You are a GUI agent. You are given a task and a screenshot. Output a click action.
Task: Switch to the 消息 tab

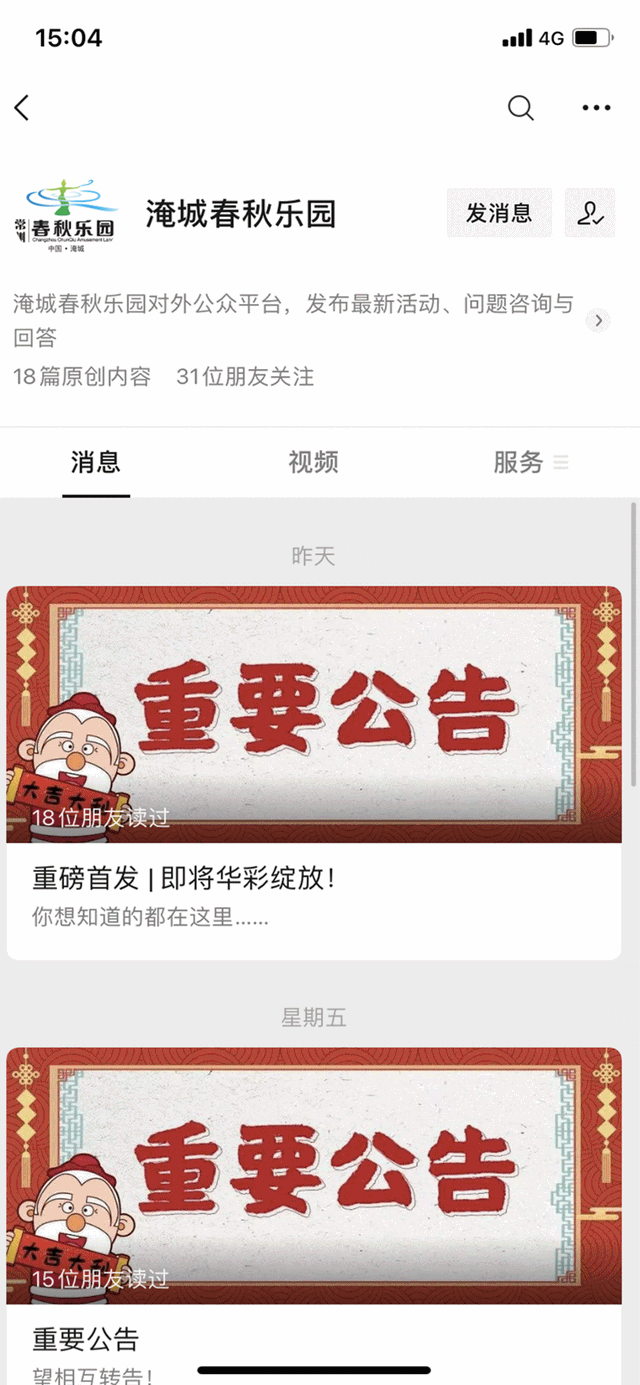pyautogui.click(x=96, y=462)
